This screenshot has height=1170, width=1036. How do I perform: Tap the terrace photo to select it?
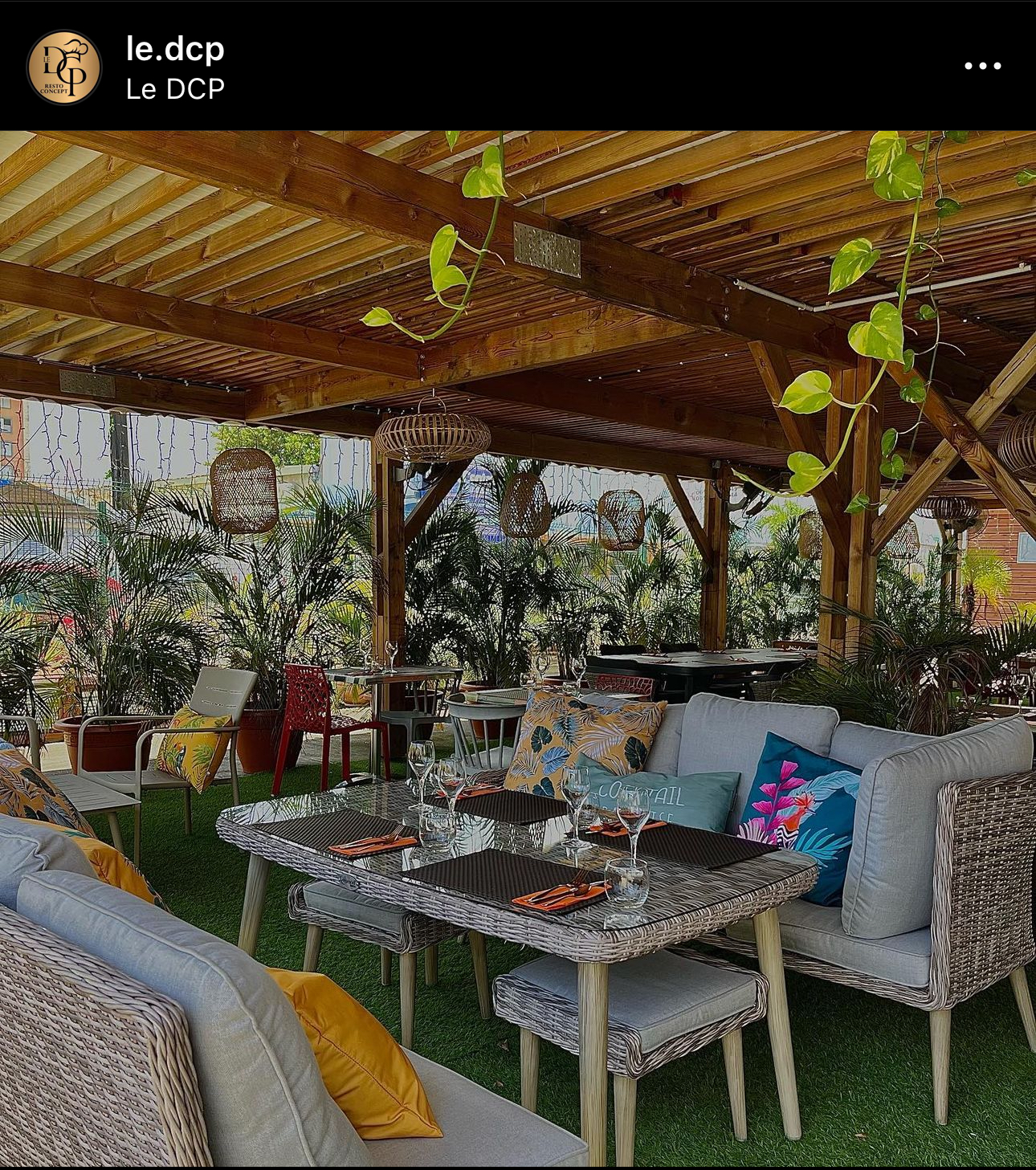click(518, 642)
